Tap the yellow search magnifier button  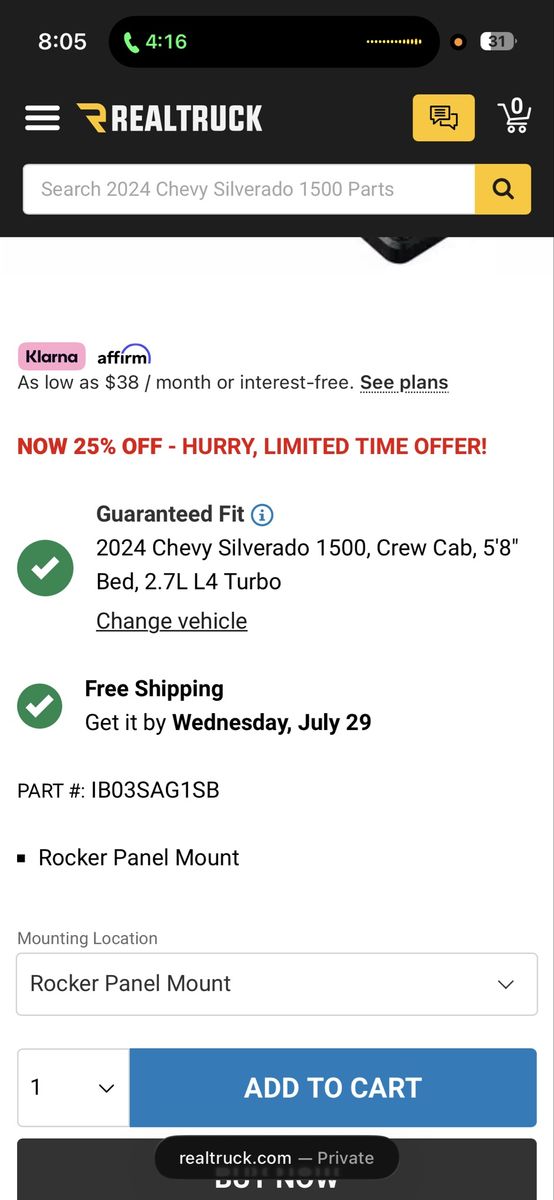503,189
